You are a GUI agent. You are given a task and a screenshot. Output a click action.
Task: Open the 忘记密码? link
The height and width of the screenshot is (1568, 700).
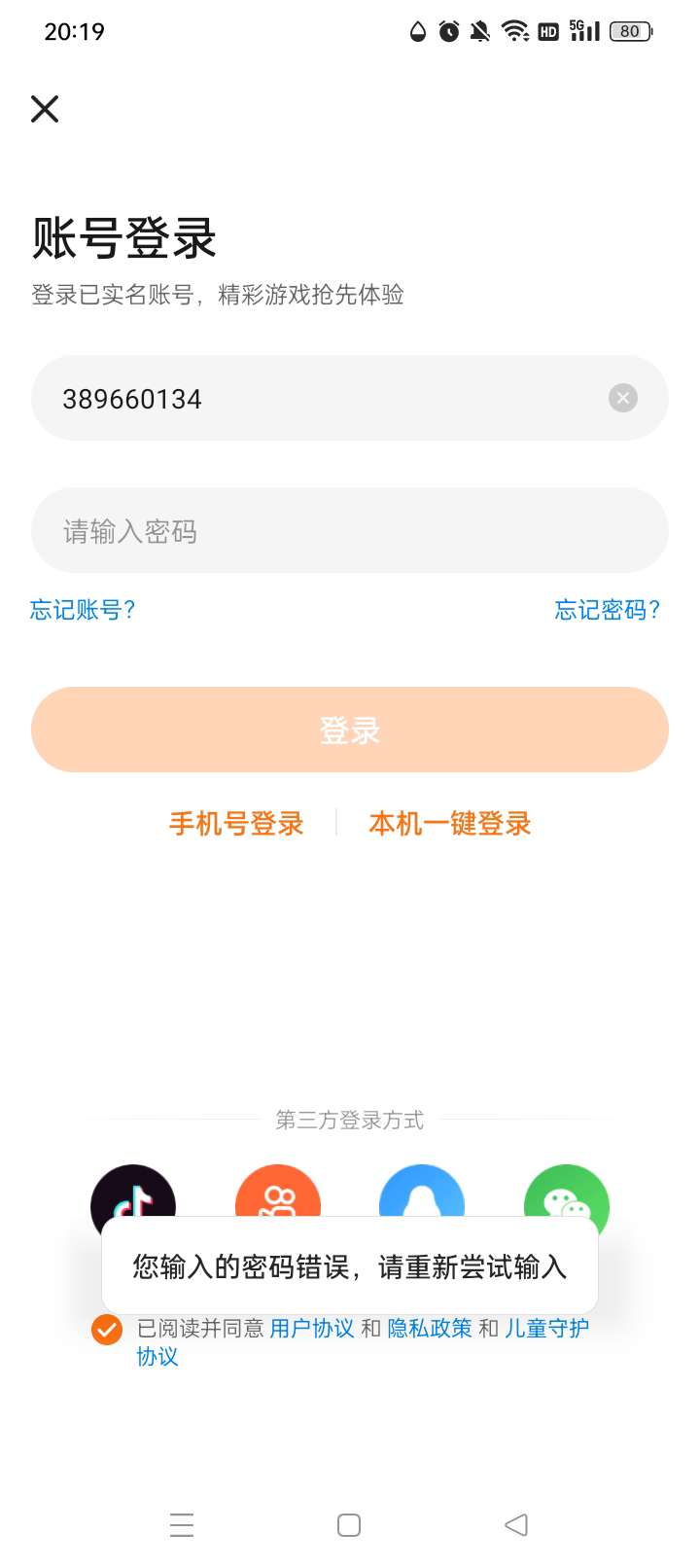coord(608,610)
